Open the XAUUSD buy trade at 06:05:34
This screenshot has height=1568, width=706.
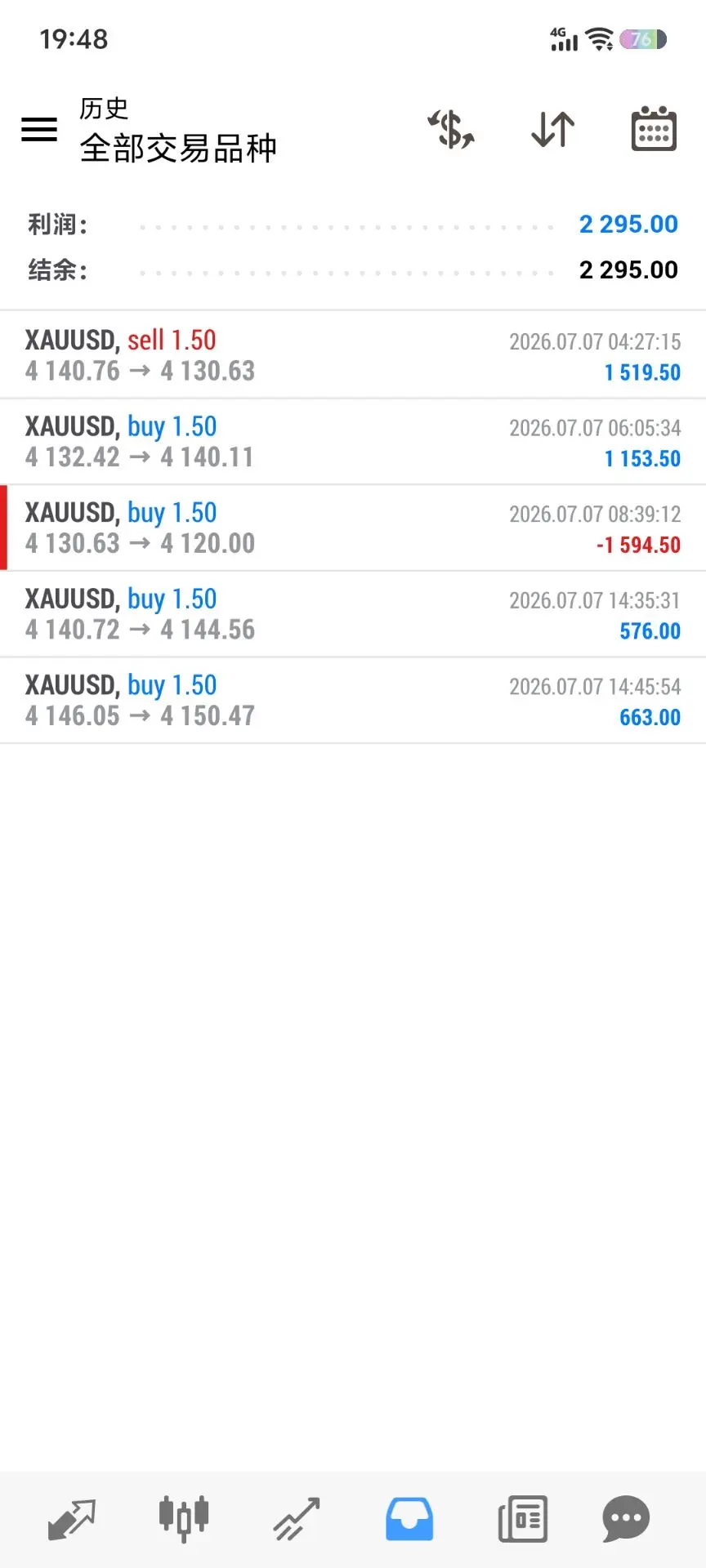click(x=353, y=442)
